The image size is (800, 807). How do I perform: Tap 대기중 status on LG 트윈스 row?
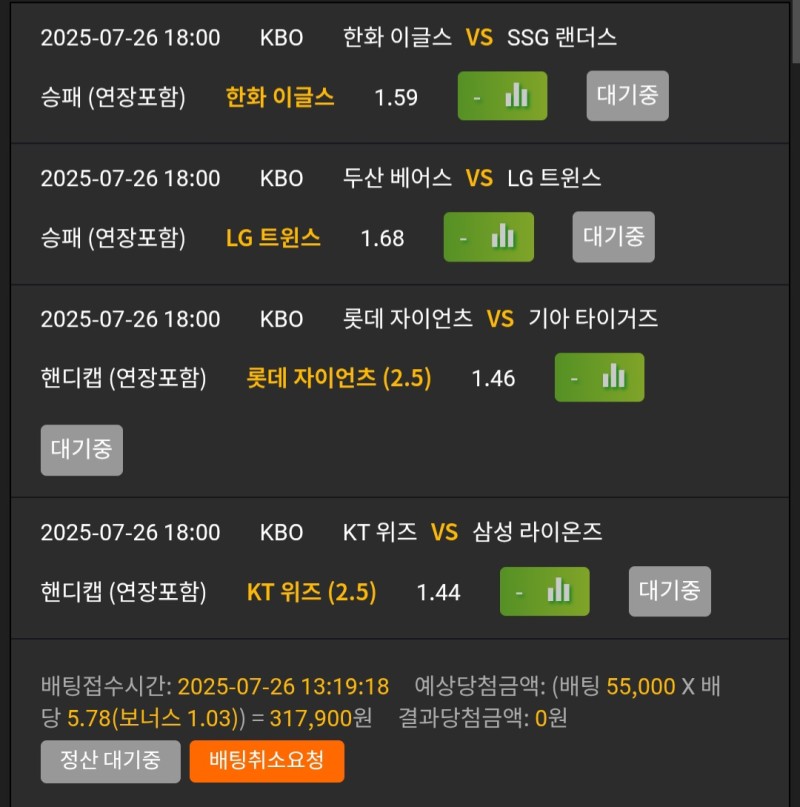tap(614, 237)
